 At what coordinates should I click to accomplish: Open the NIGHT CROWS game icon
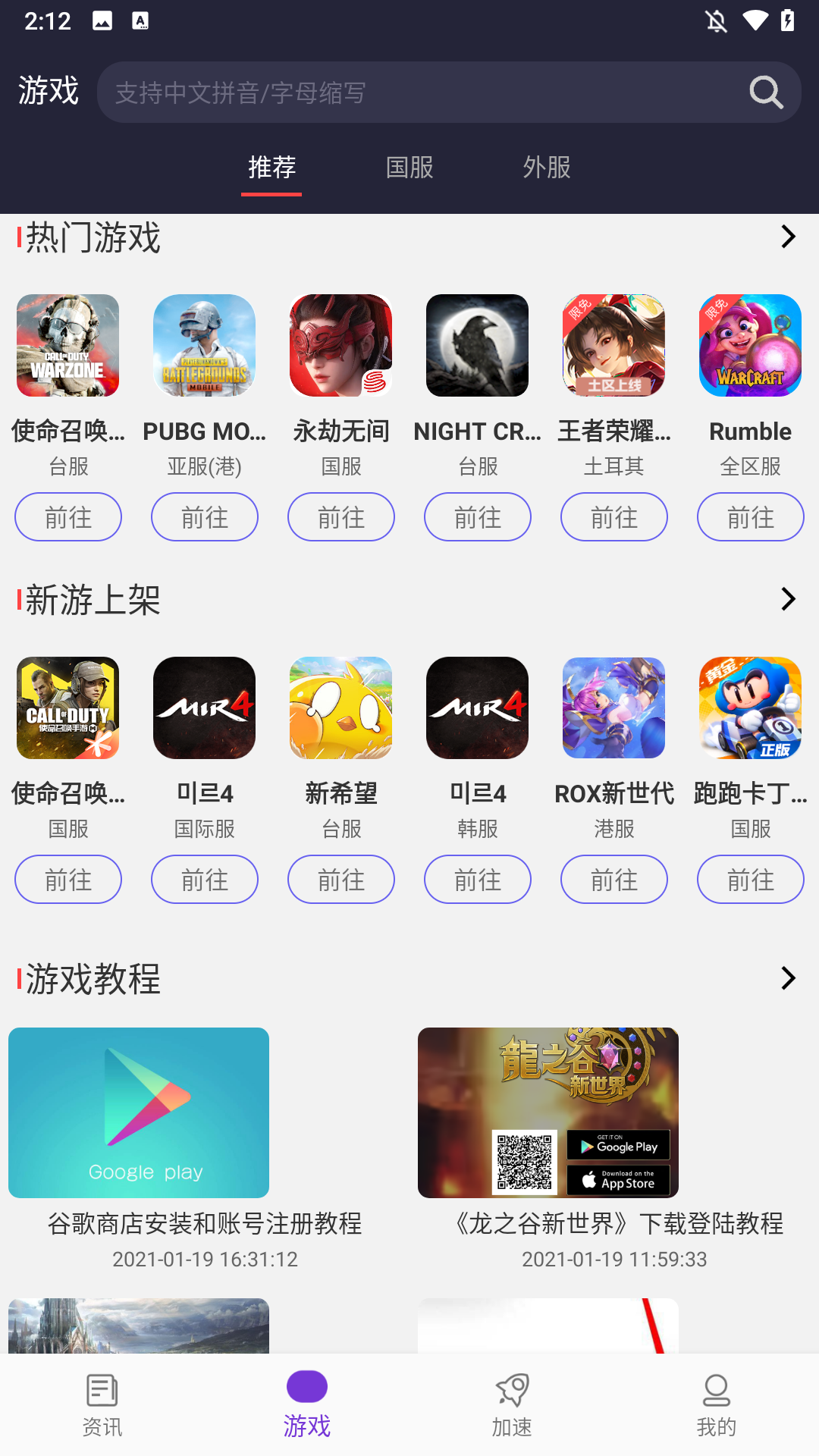[x=477, y=345]
